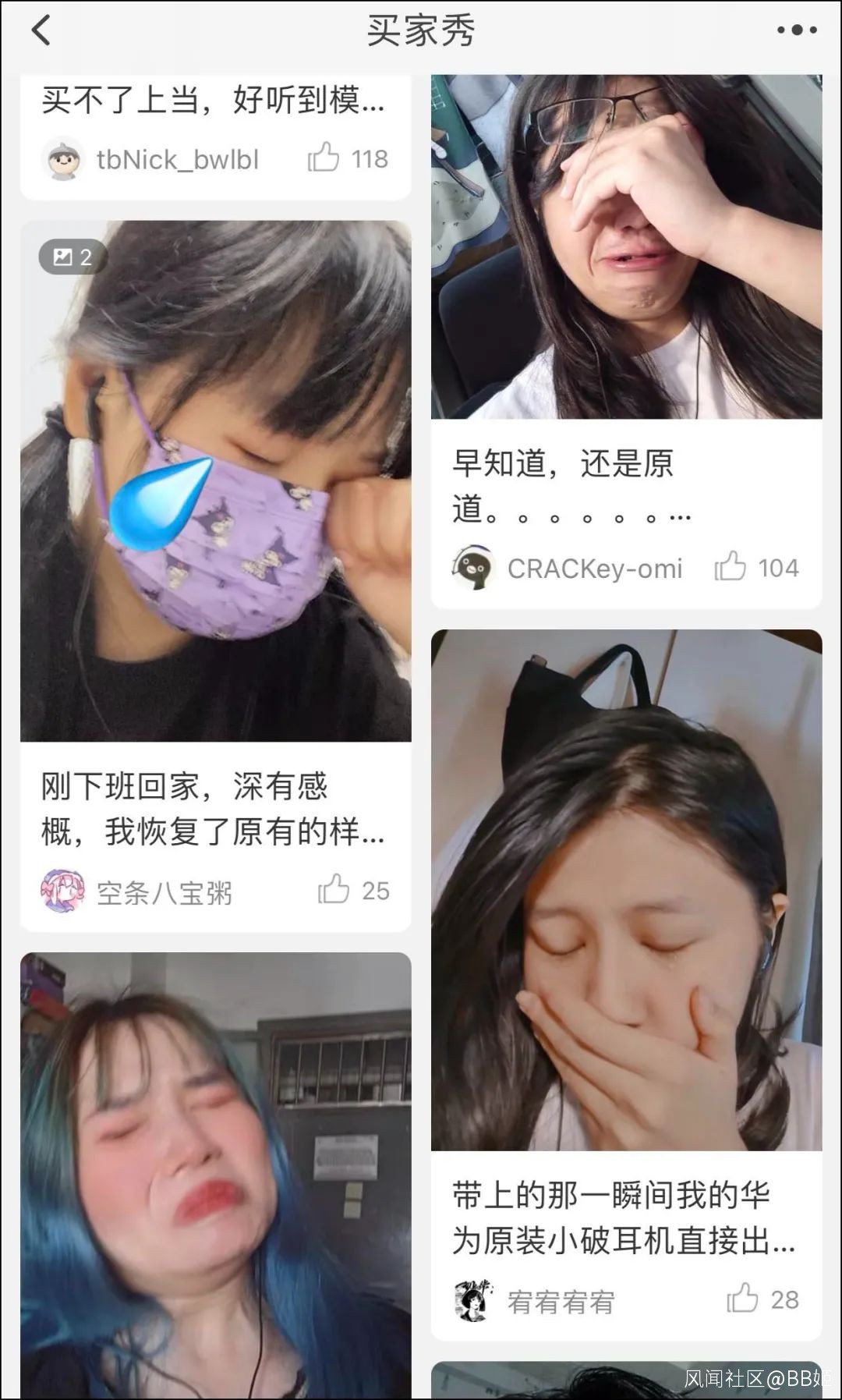
Task: Like CRACKey-omi's review
Action: click(x=731, y=567)
